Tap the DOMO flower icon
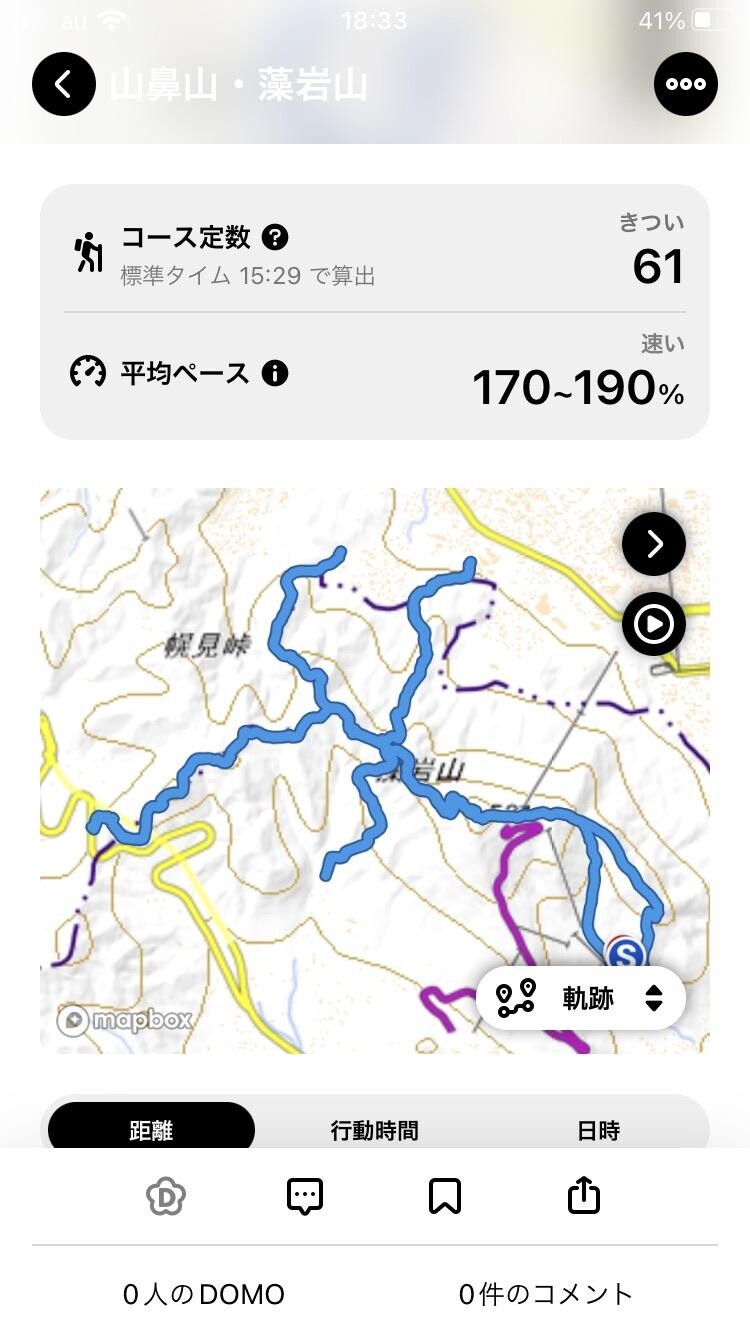 [x=166, y=1195]
